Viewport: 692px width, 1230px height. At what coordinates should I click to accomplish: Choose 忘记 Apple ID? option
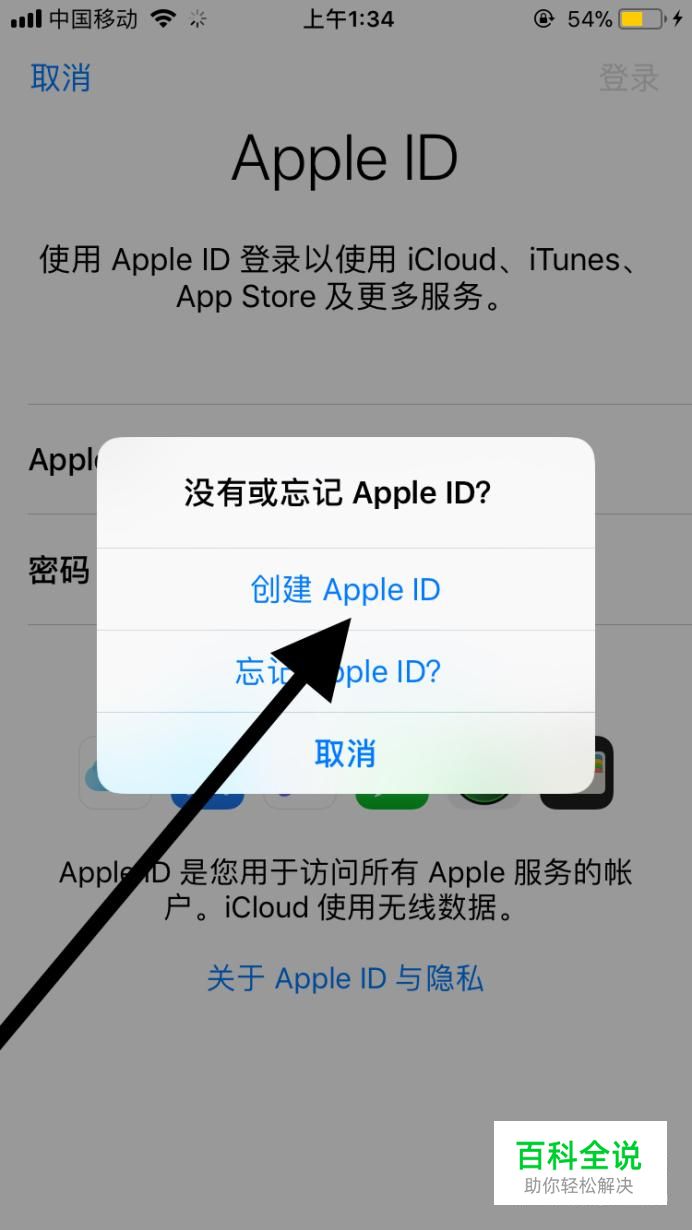point(345,671)
